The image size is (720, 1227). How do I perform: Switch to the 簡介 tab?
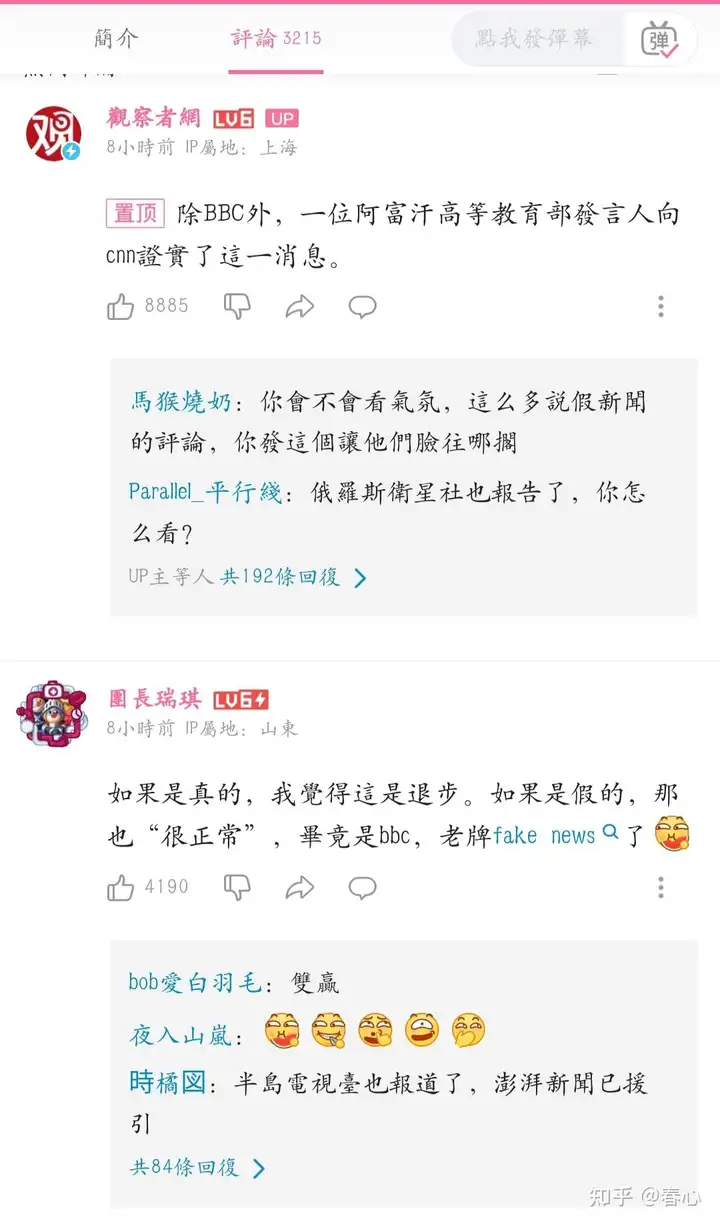point(116,39)
